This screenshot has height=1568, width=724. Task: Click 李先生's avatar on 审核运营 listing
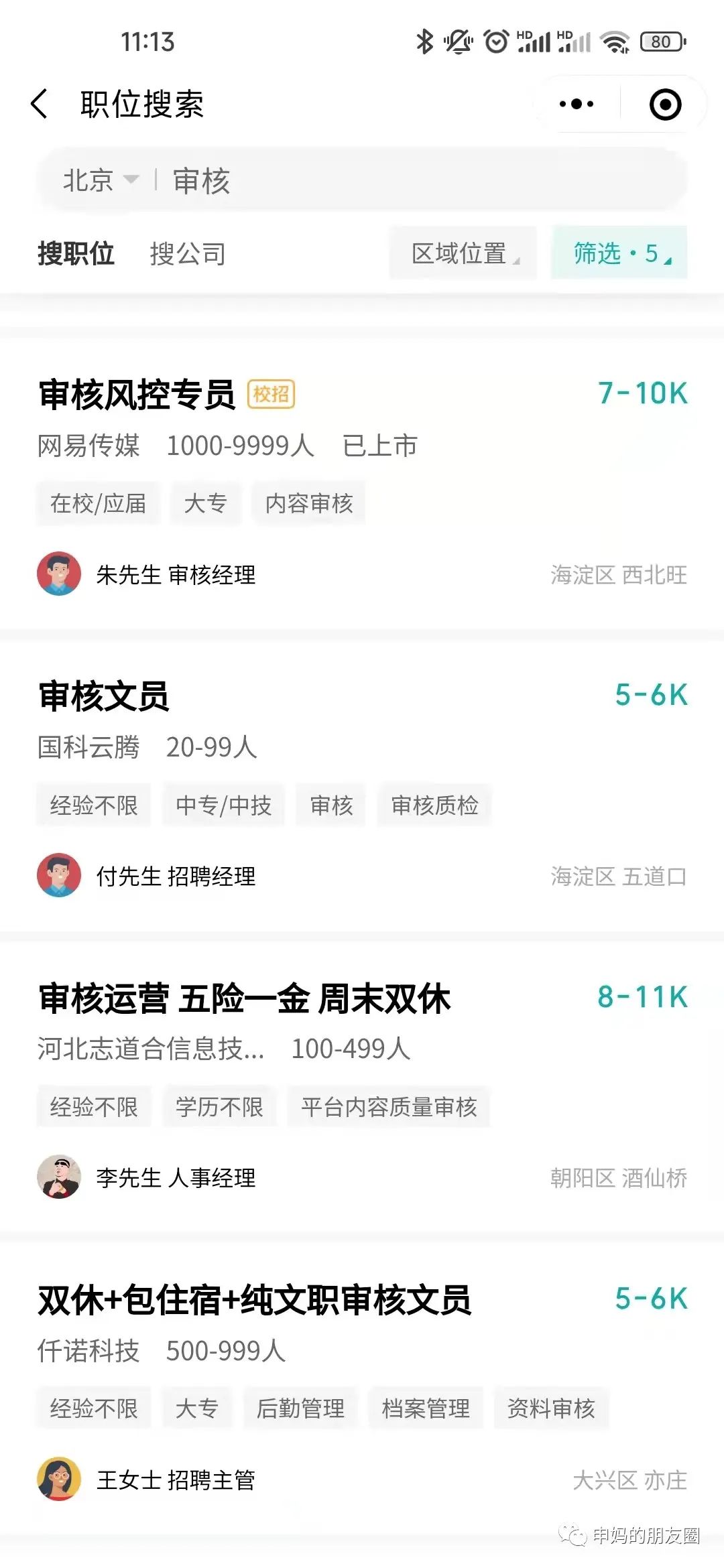(59, 1177)
